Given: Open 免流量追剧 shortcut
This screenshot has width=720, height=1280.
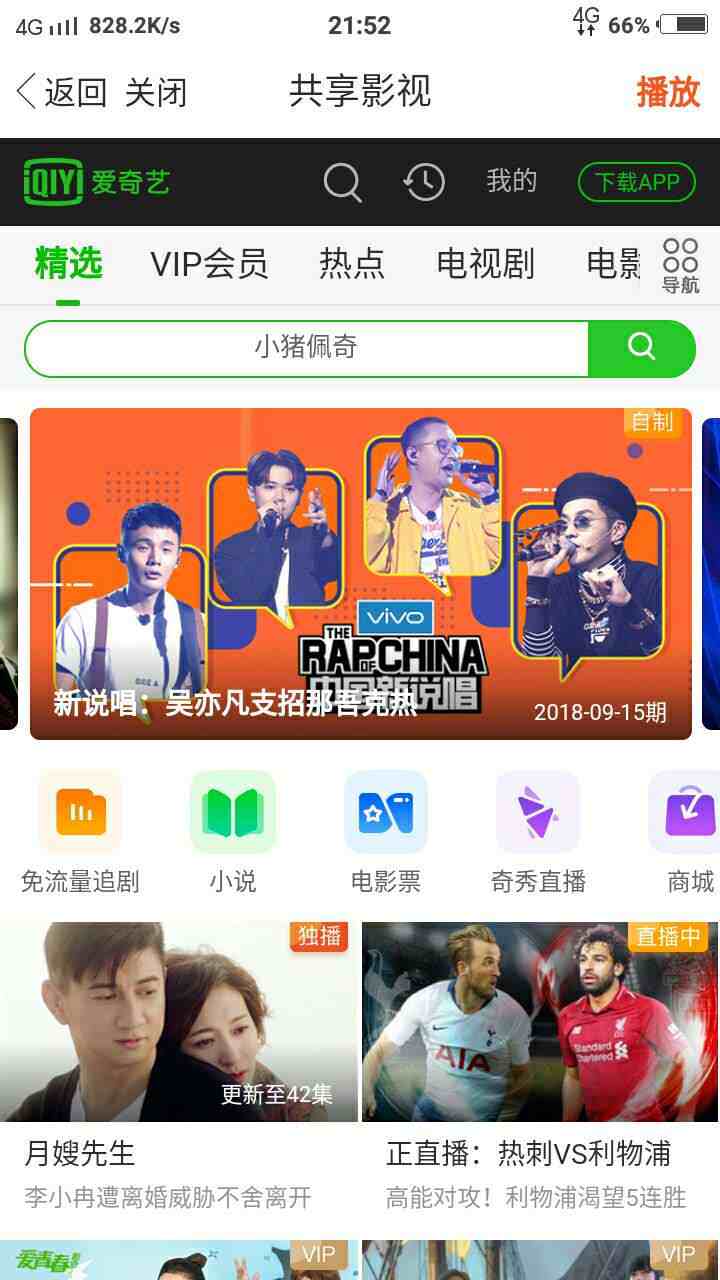Looking at the screenshot, I should 80,832.
